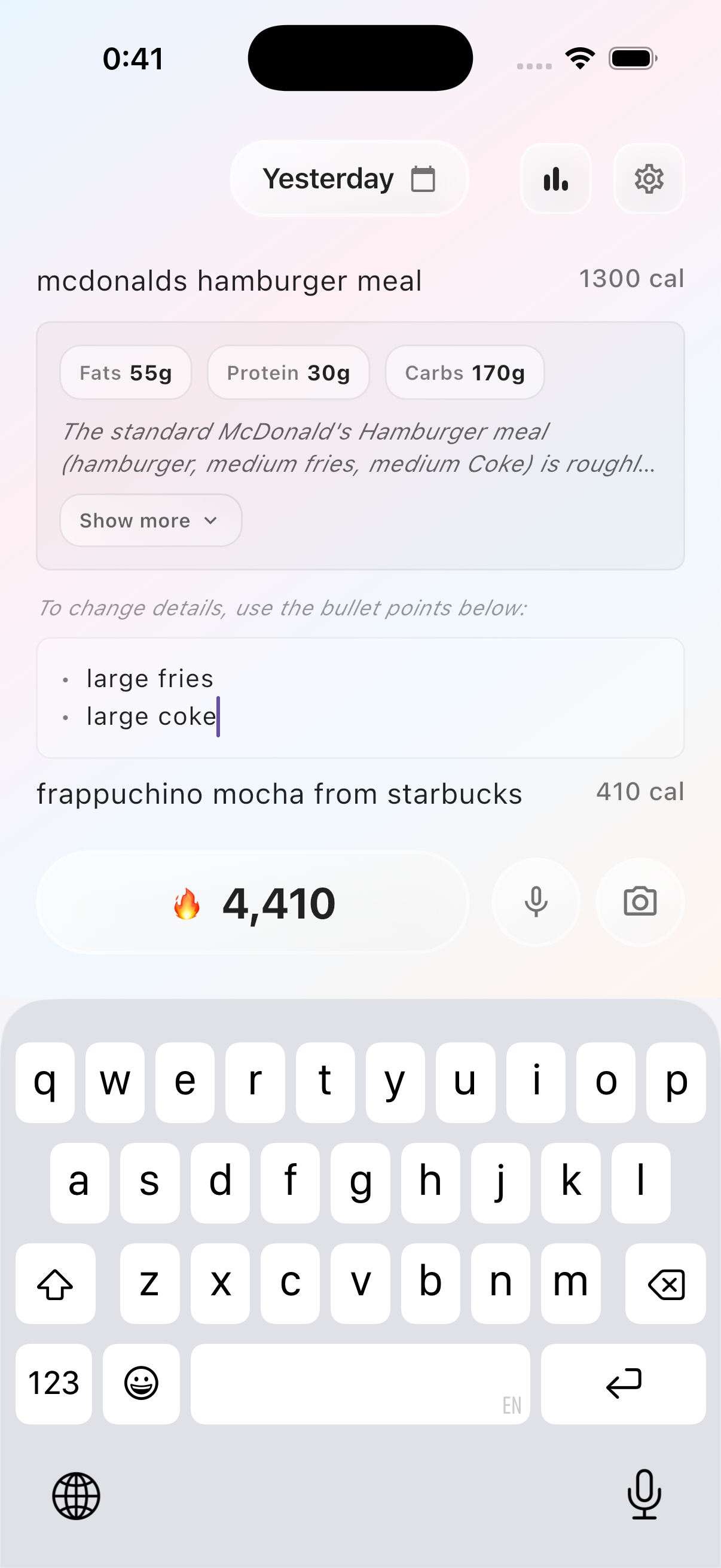
Task: Expand the description with Show more
Action: [150, 520]
